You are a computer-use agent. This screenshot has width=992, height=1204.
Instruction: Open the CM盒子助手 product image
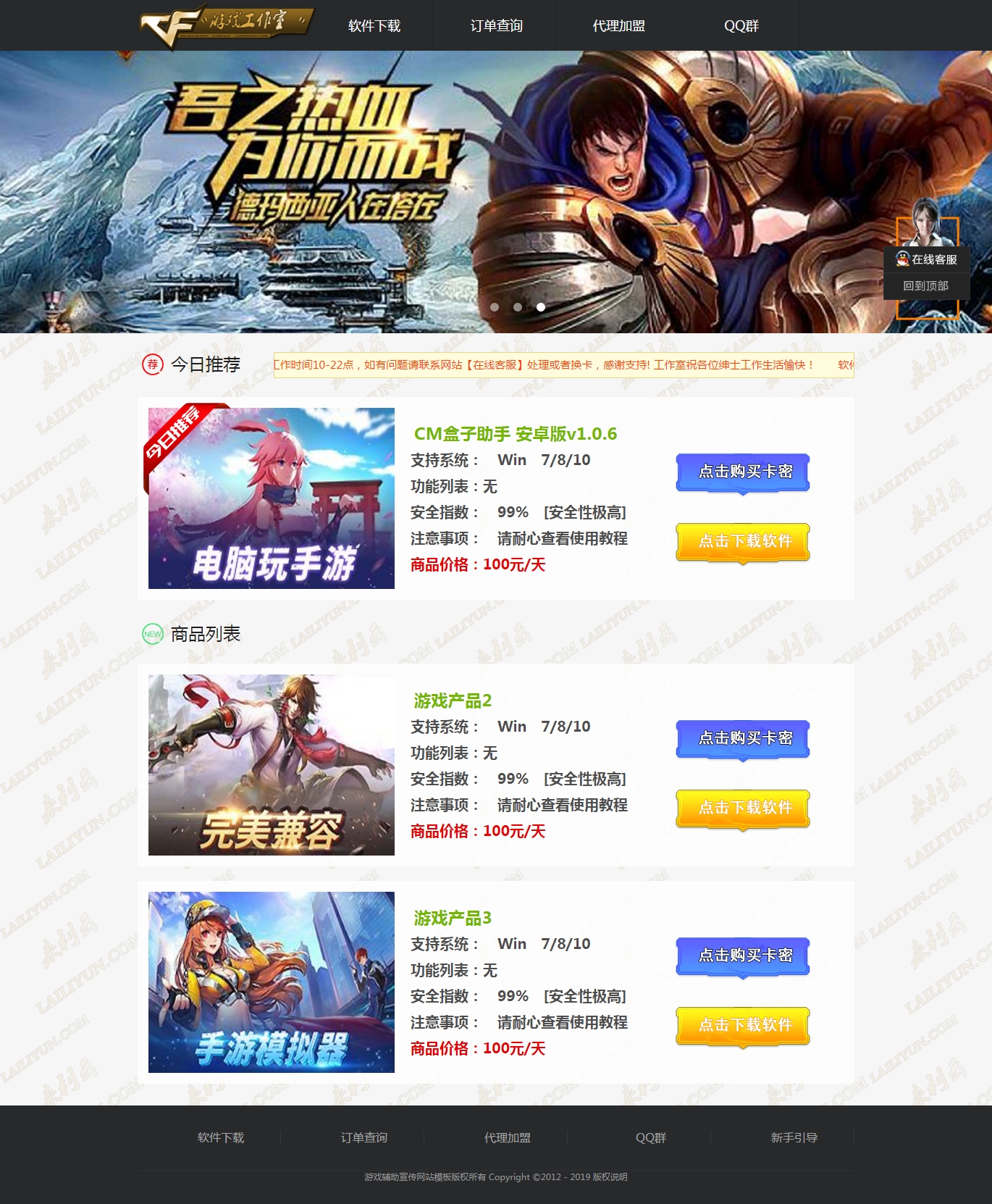click(x=271, y=498)
